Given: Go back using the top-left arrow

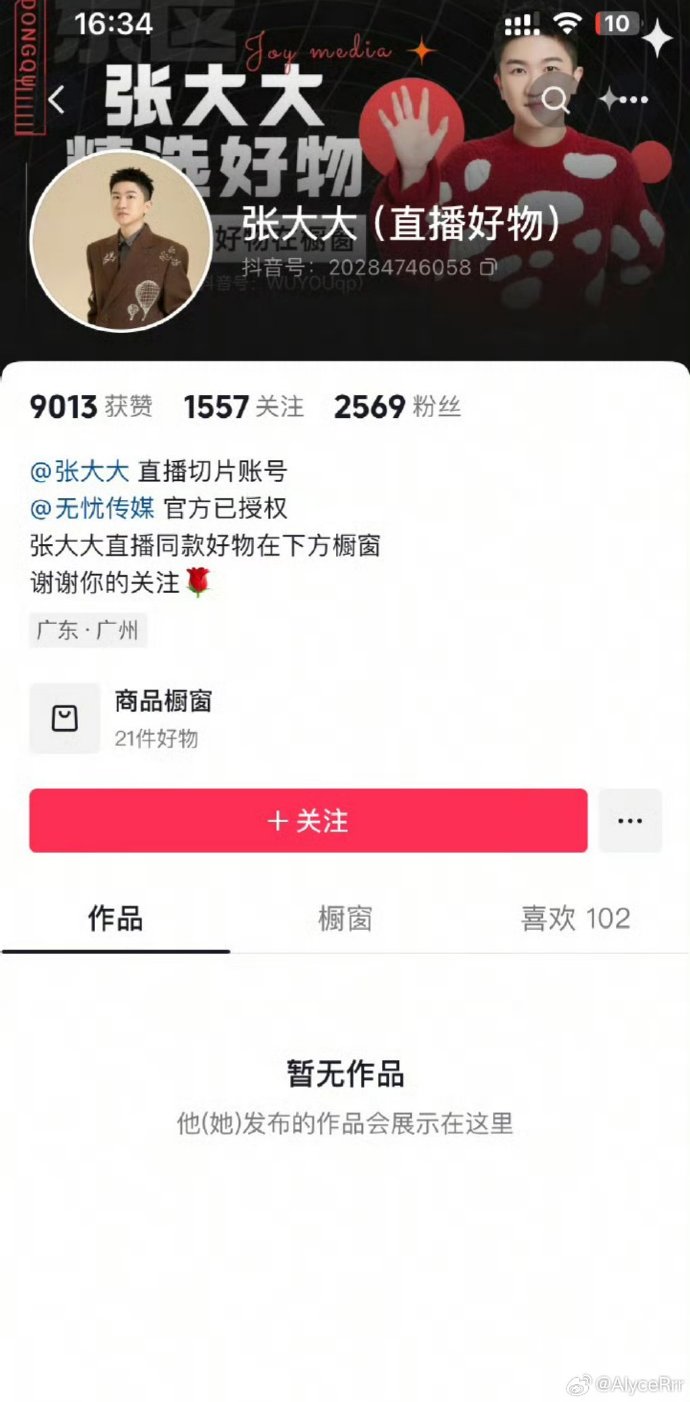Looking at the screenshot, I should (x=56, y=99).
